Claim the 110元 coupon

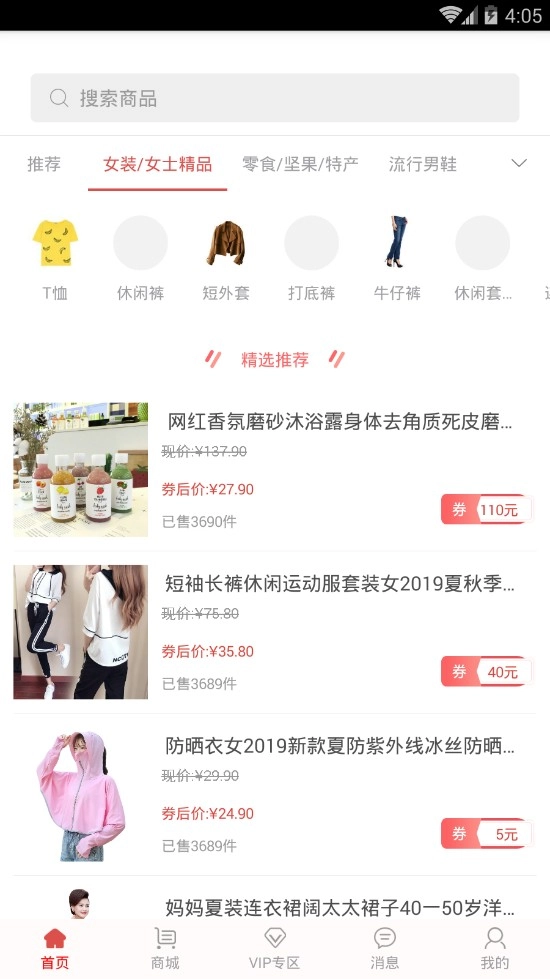[x=487, y=509]
